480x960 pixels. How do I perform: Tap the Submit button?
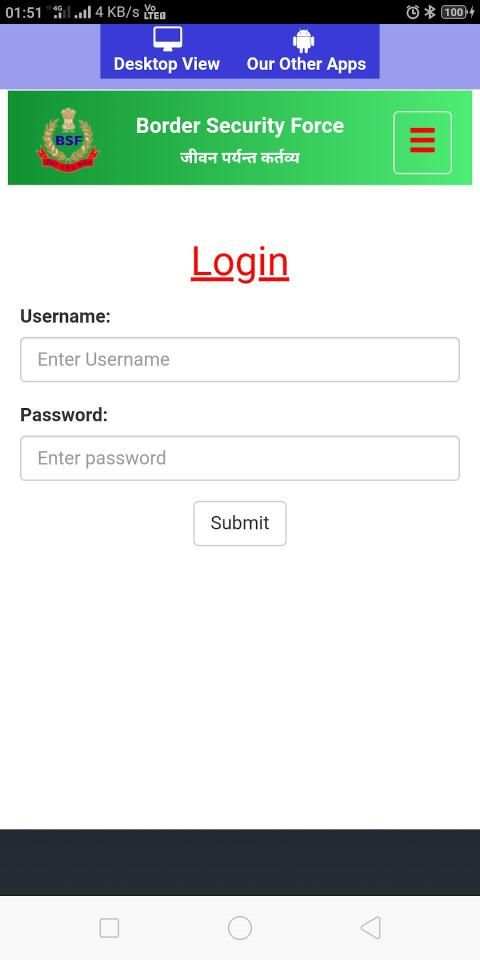pos(240,523)
